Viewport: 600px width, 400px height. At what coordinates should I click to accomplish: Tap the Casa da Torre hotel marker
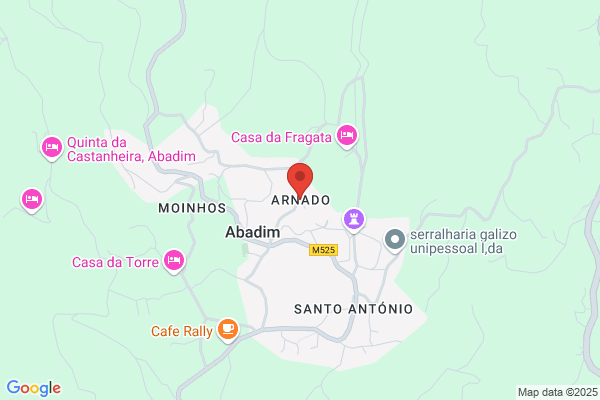174,261
